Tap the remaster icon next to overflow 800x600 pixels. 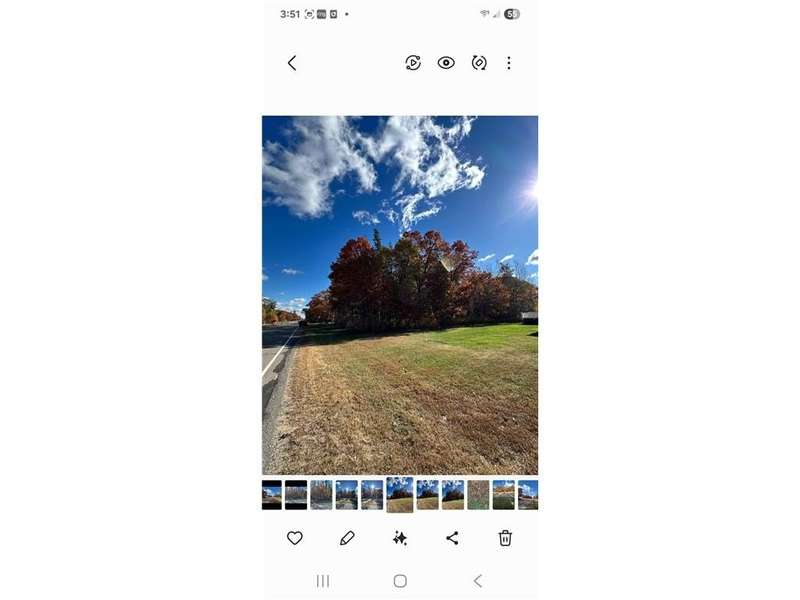pos(479,63)
